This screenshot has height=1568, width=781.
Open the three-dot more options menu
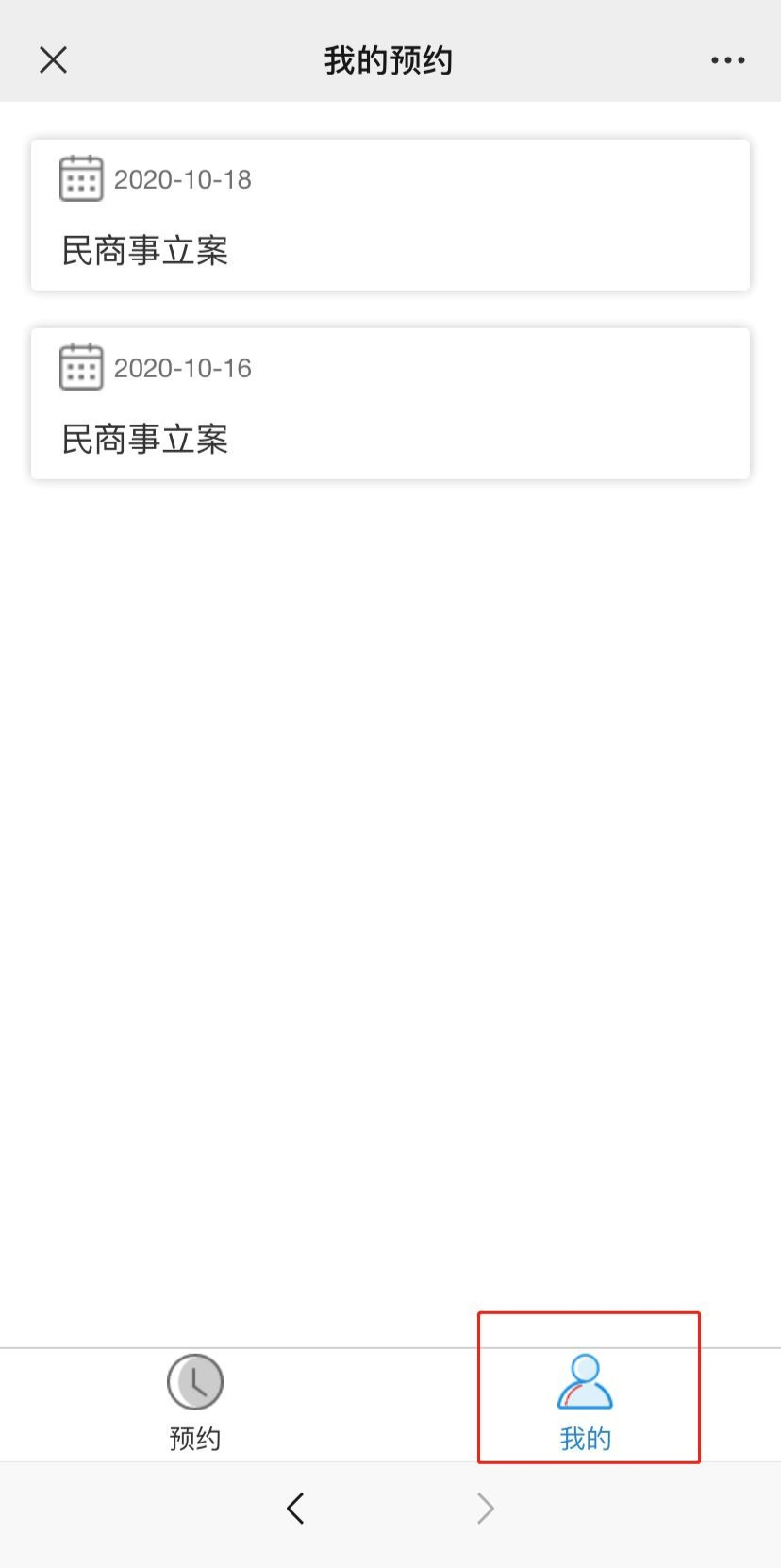tap(727, 60)
